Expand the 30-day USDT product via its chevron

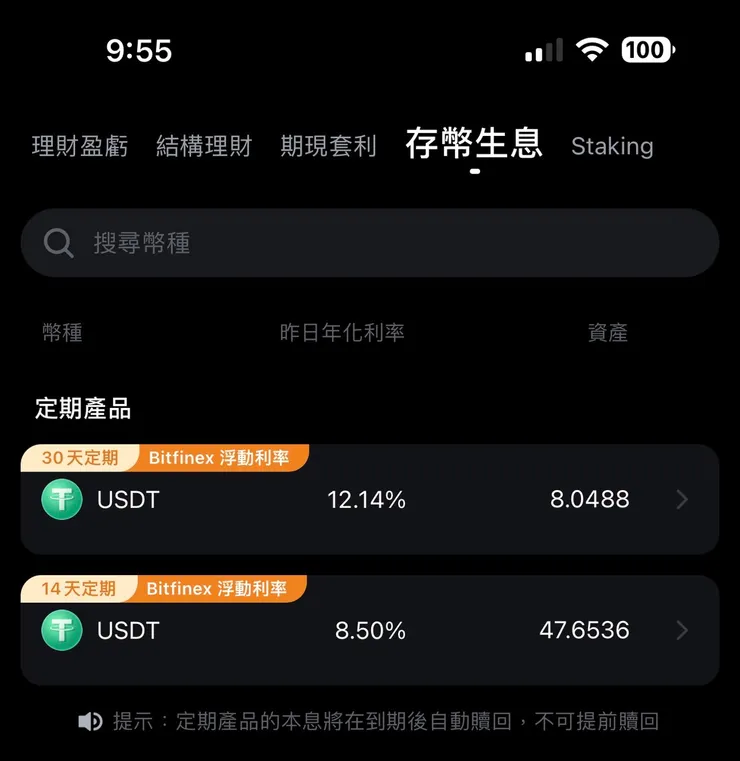682,500
